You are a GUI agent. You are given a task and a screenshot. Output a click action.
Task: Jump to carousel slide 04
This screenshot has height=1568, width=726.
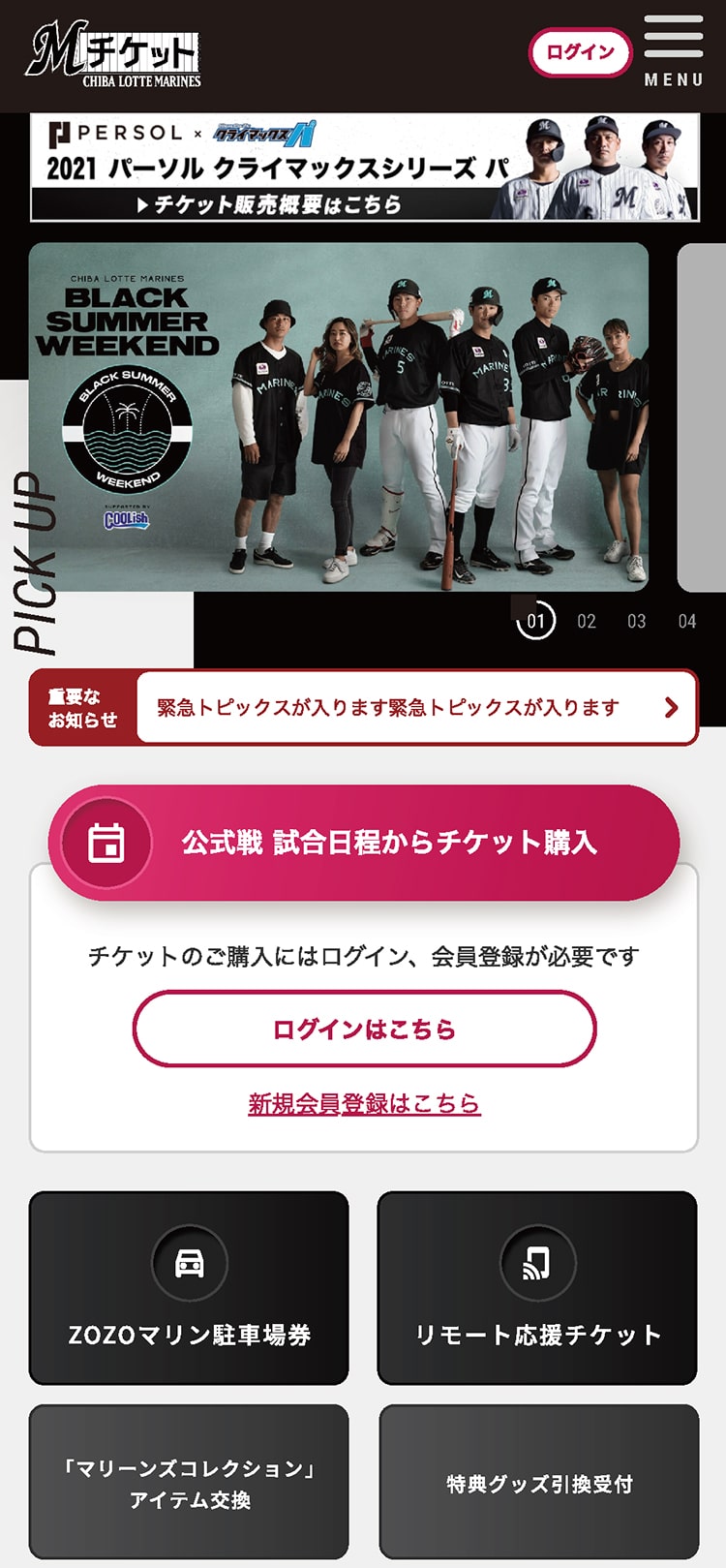(x=686, y=622)
